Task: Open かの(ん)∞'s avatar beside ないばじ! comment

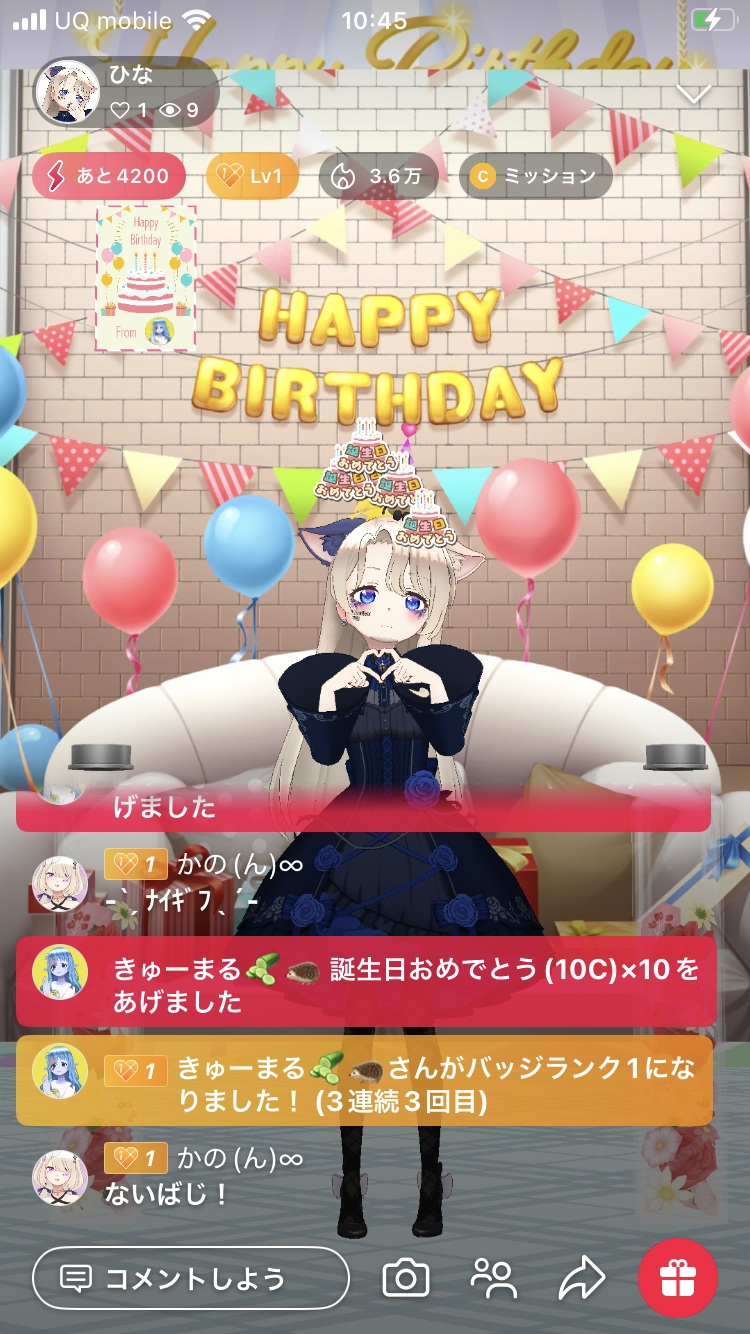Action: point(60,1176)
